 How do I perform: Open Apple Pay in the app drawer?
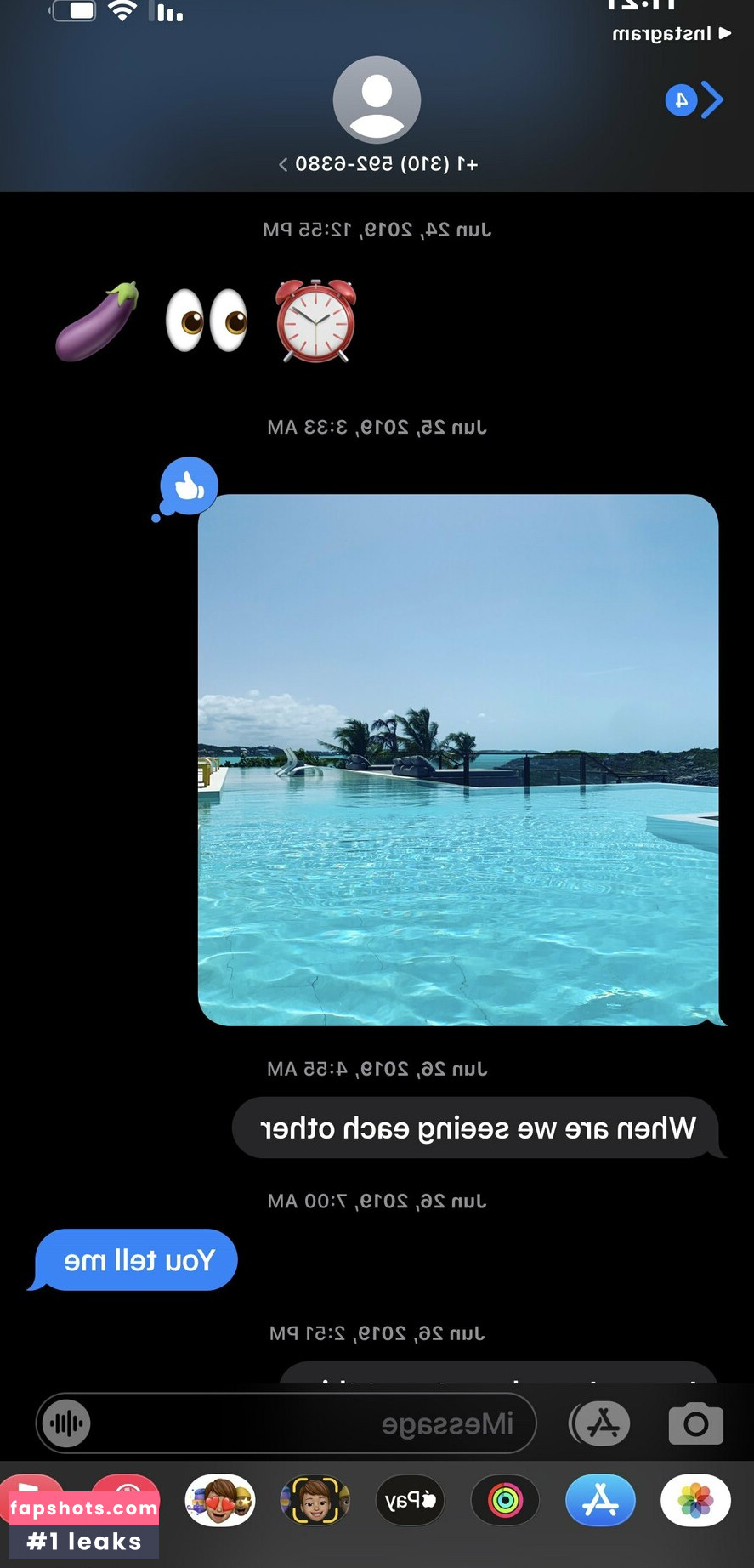410,1501
